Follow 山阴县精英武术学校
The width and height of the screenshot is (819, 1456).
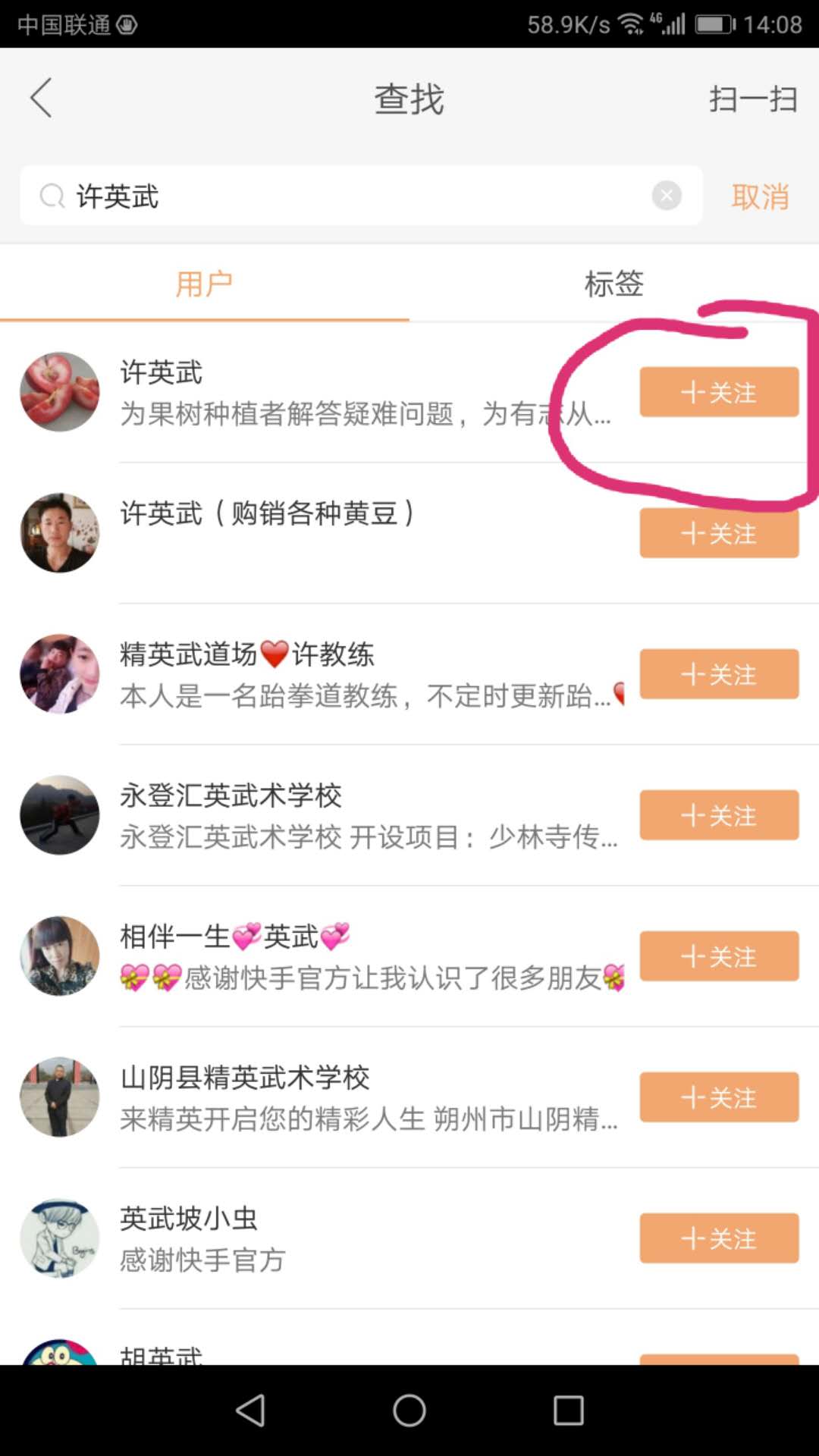pos(719,1097)
